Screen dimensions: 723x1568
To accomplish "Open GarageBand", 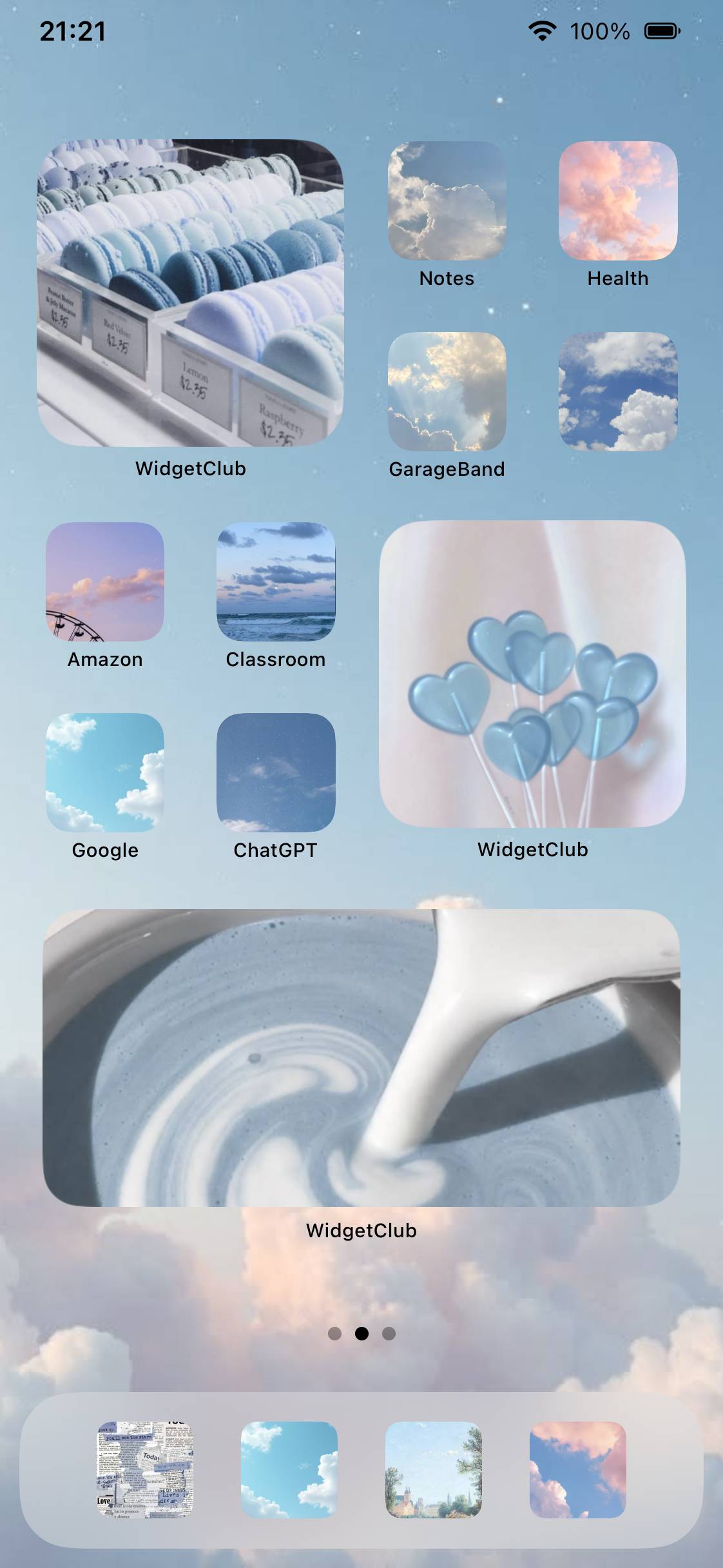I will pyautogui.click(x=447, y=391).
